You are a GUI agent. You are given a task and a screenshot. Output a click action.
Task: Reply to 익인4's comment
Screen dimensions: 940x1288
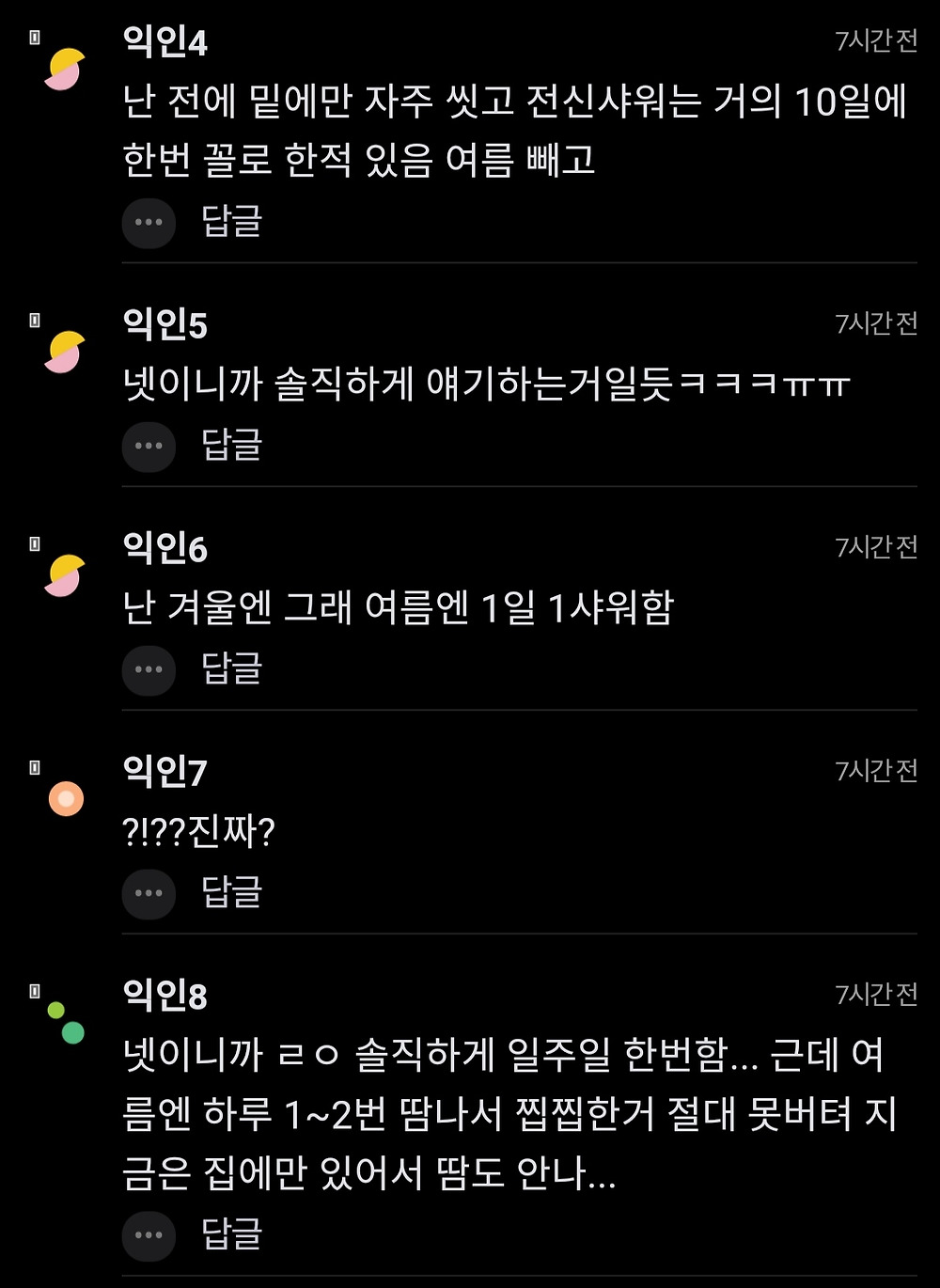click(231, 221)
